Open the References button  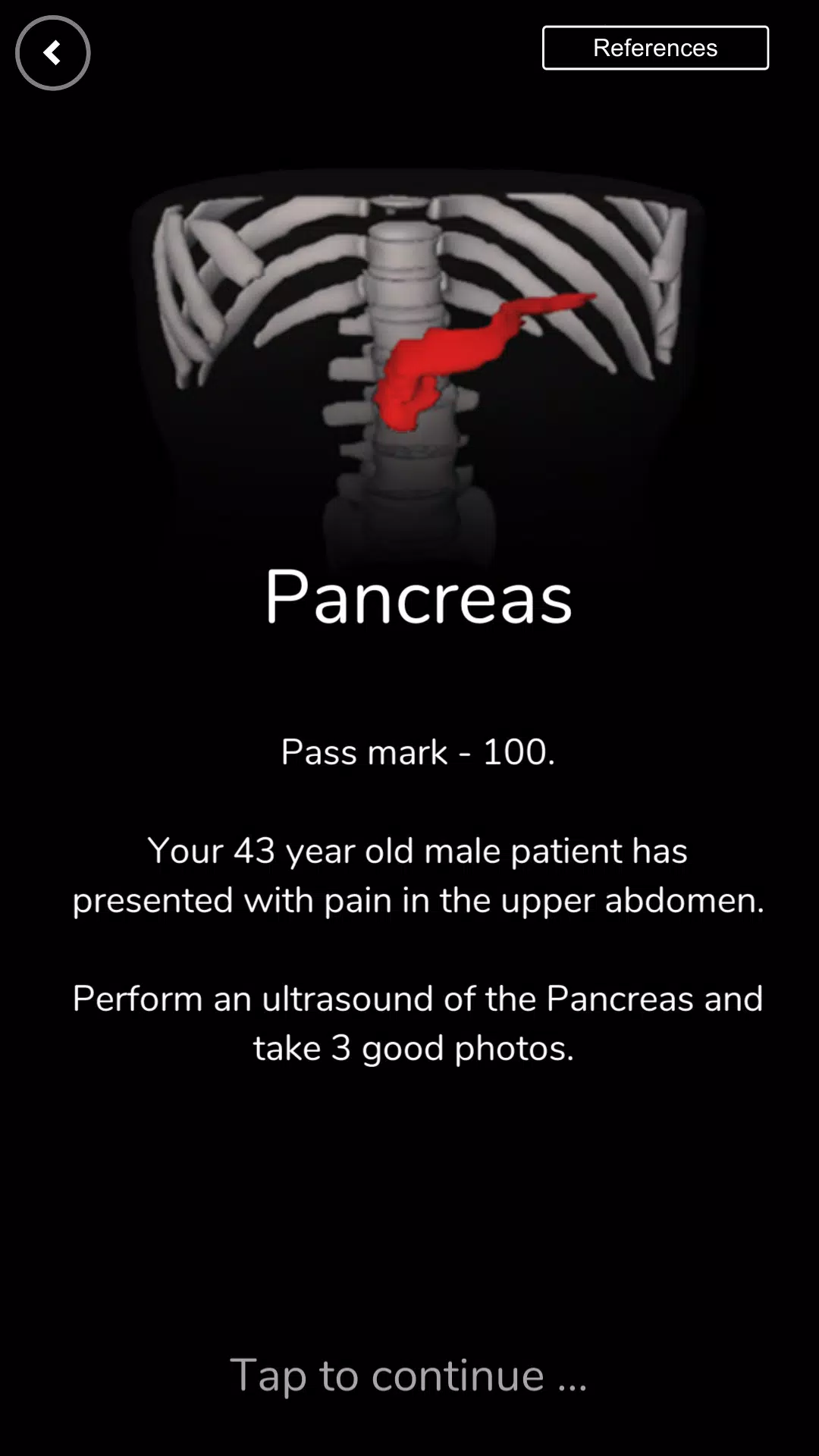[x=655, y=48]
